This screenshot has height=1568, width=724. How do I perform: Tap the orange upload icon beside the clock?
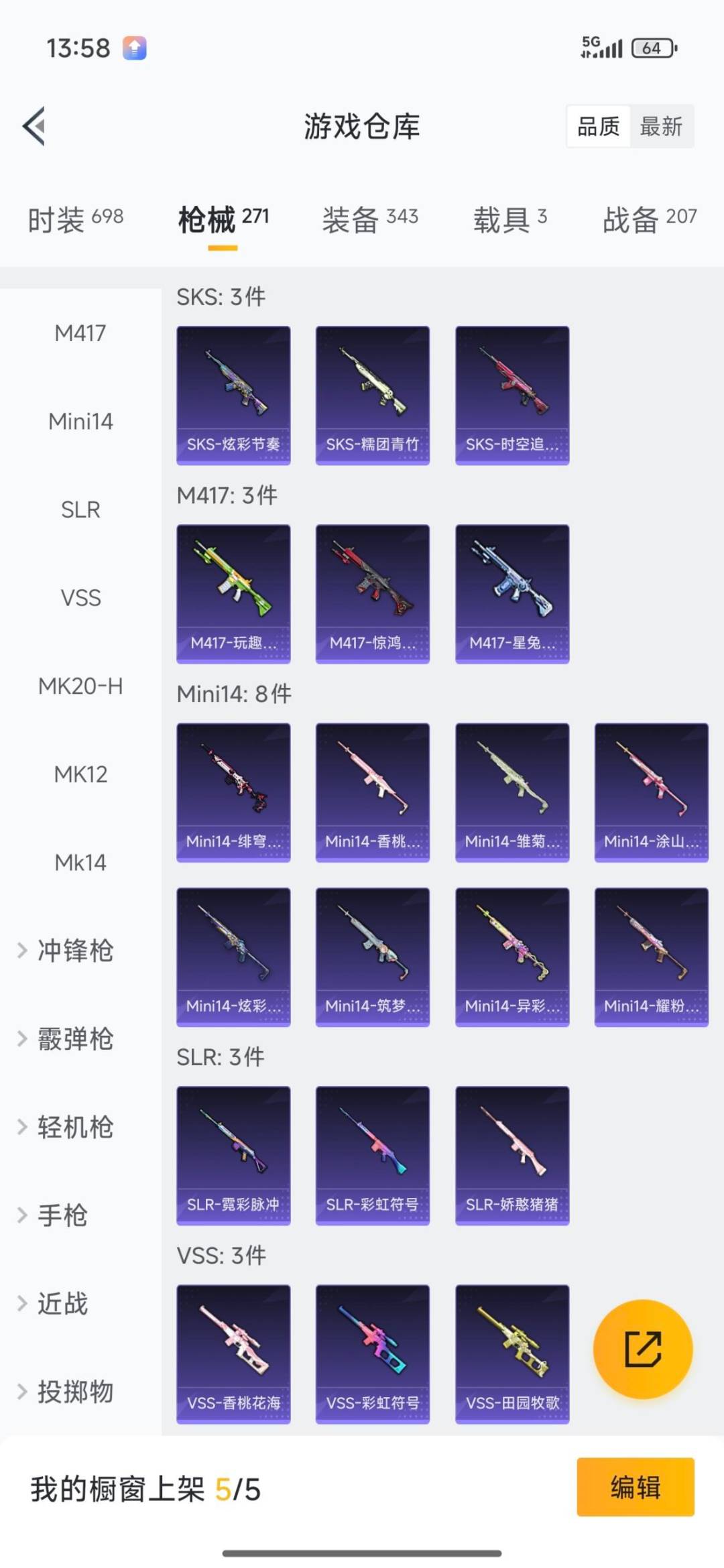click(133, 48)
